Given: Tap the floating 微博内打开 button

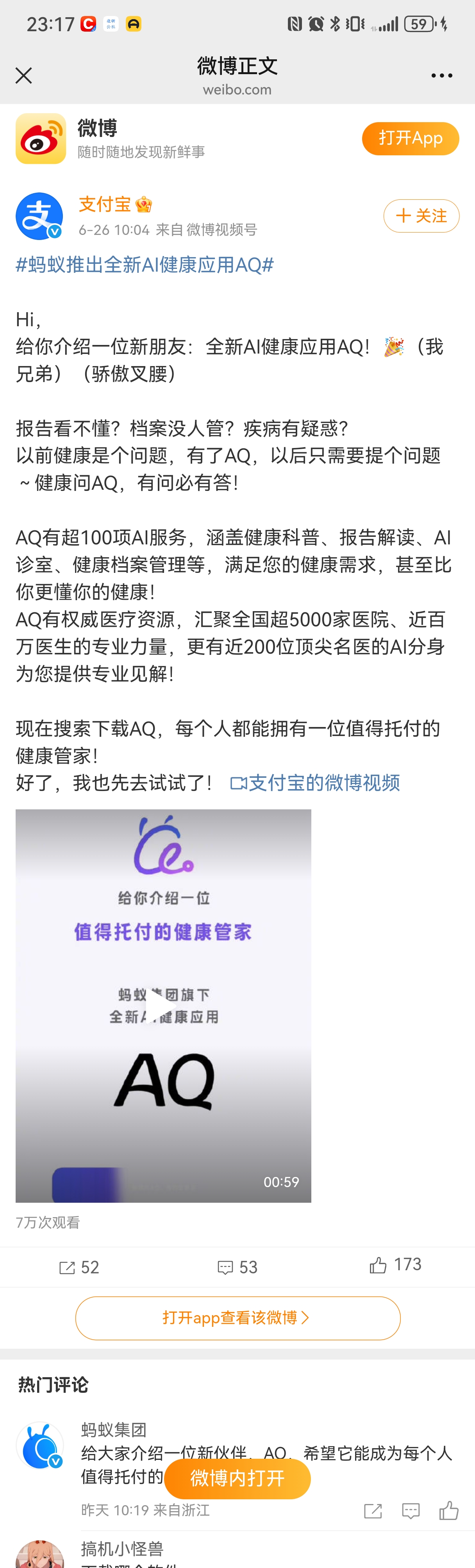Looking at the screenshot, I should coord(237,1478).
